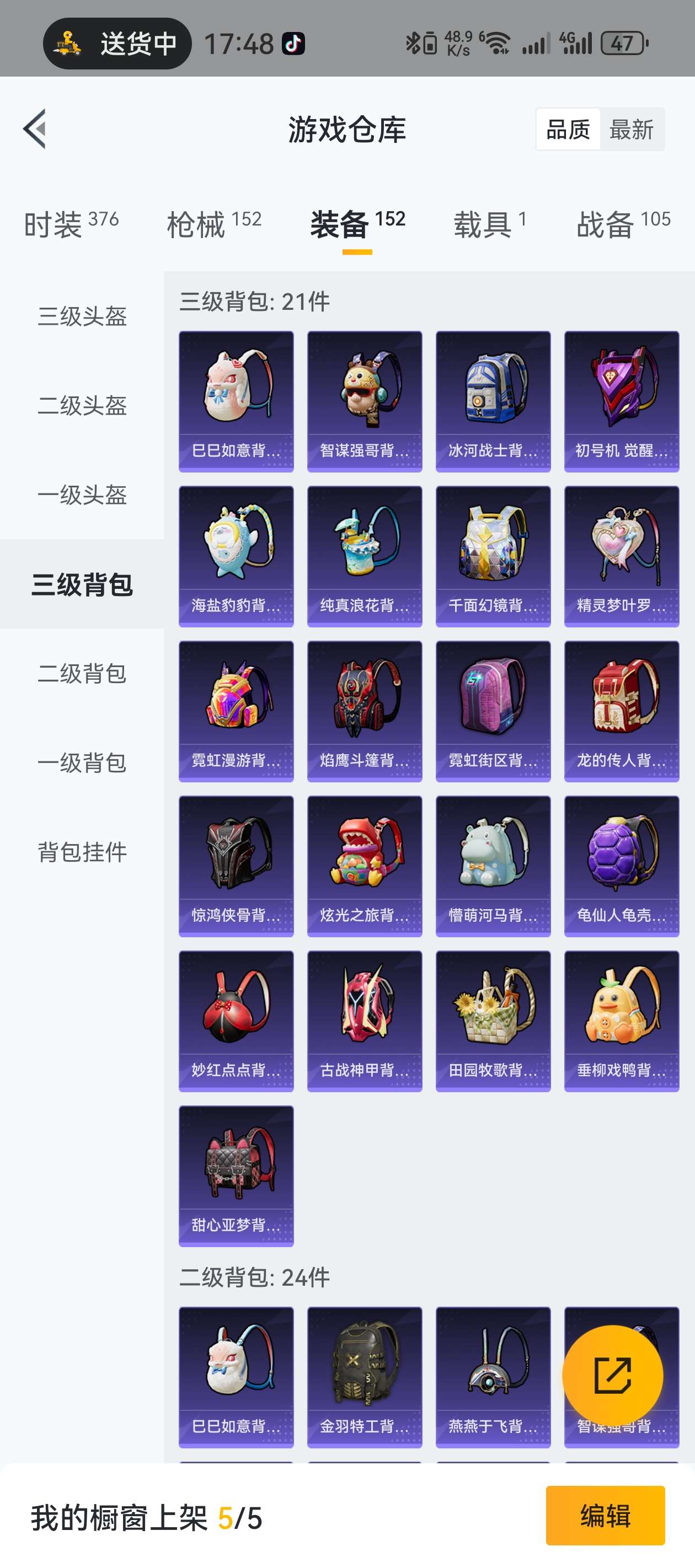Open the 龟仙人龟壳 backpack item
The height and width of the screenshot is (1568, 695).
coord(621,866)
